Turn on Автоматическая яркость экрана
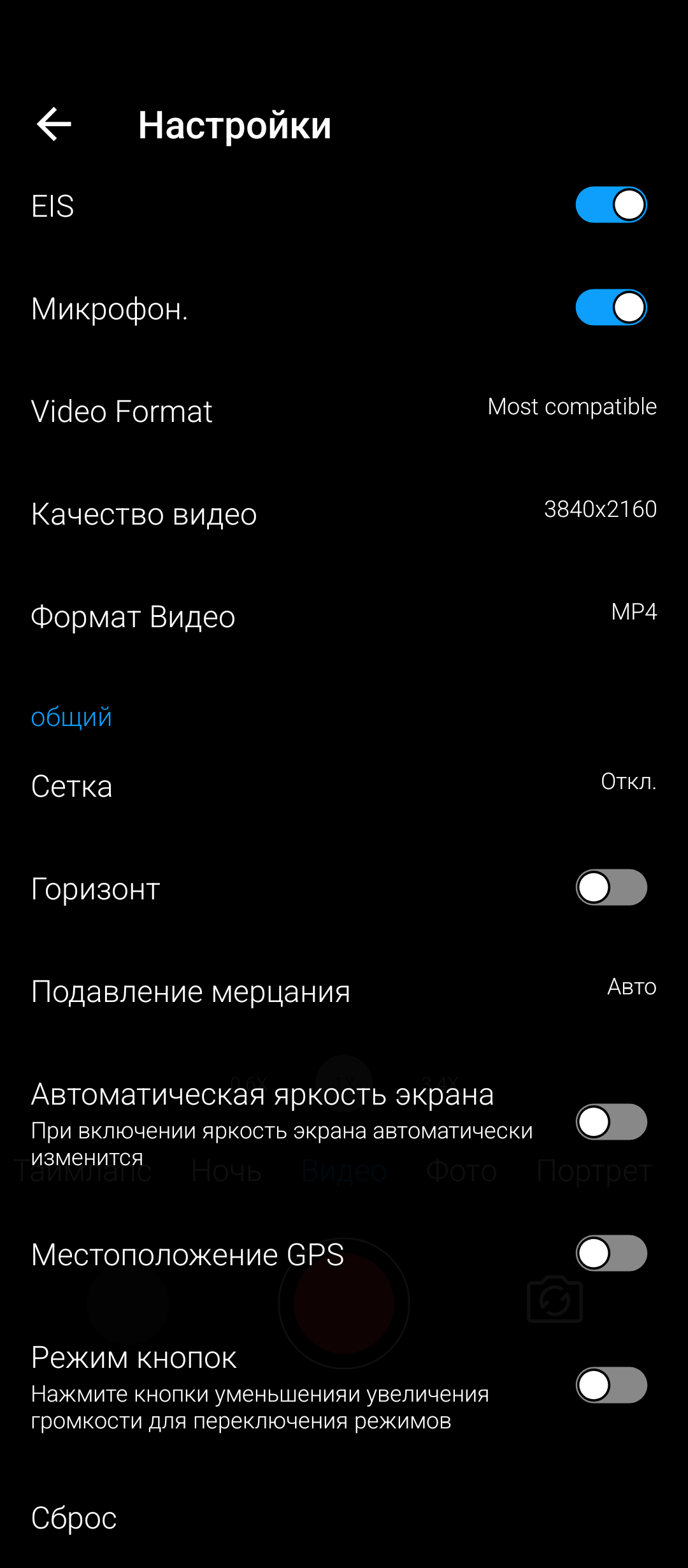Screen dimensions: 688x1568 pos(611,1122)
